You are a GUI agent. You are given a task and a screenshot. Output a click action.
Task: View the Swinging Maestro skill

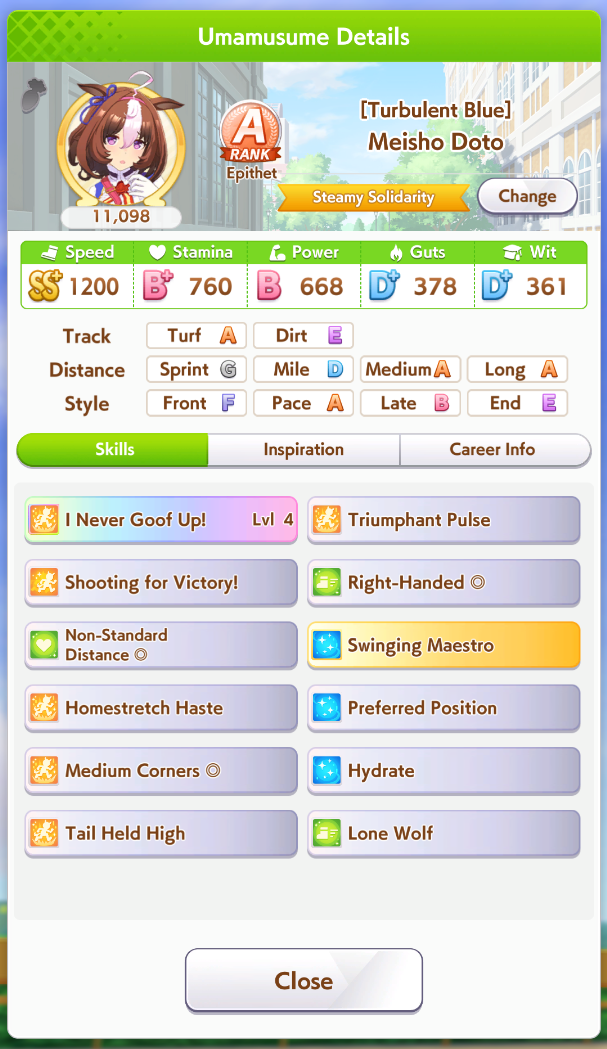click(443, 645)
